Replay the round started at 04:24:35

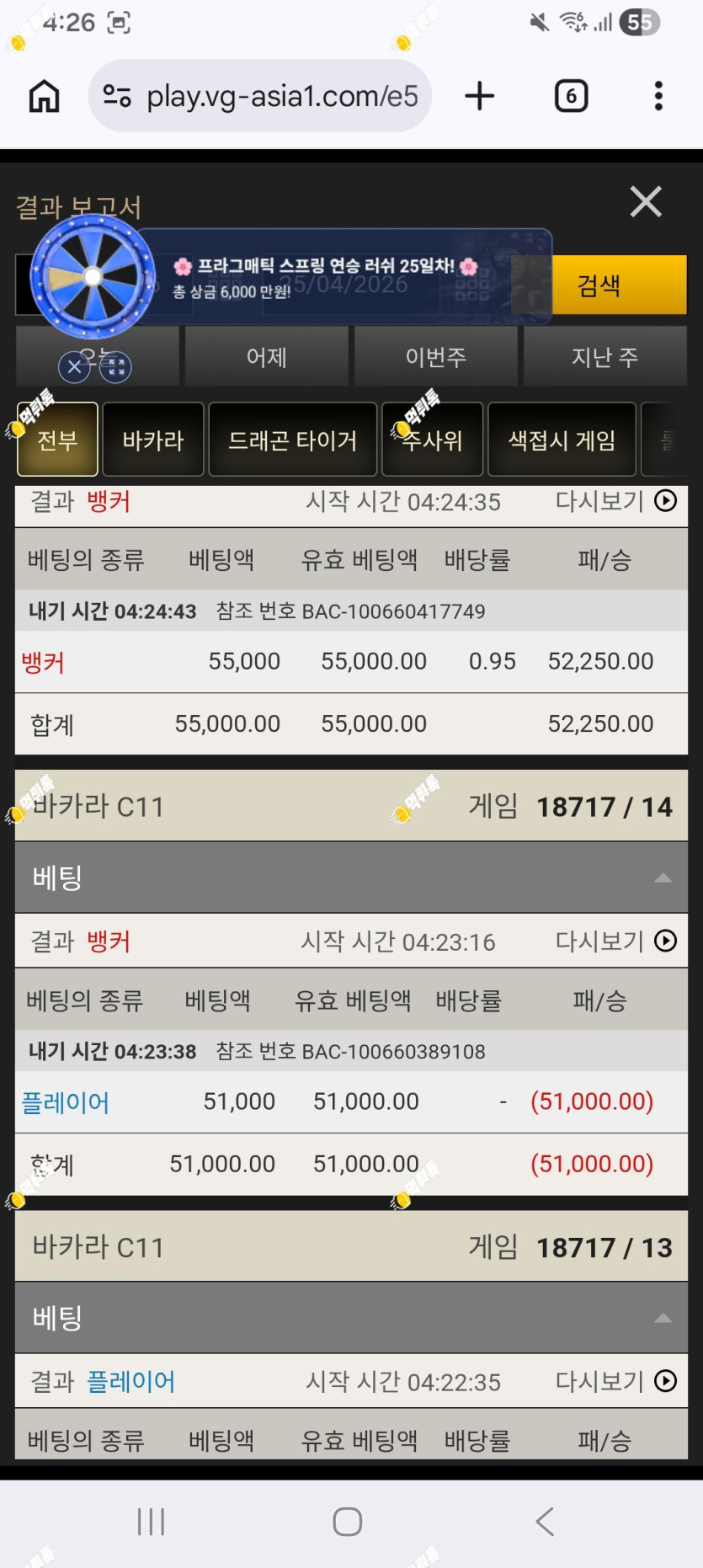point(616,501)
